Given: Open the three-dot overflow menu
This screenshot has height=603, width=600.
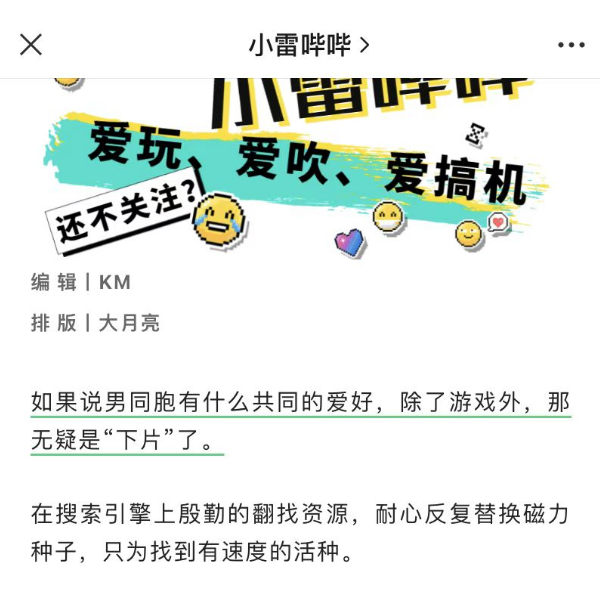Looking at the screenshot, I should [570, 45].
